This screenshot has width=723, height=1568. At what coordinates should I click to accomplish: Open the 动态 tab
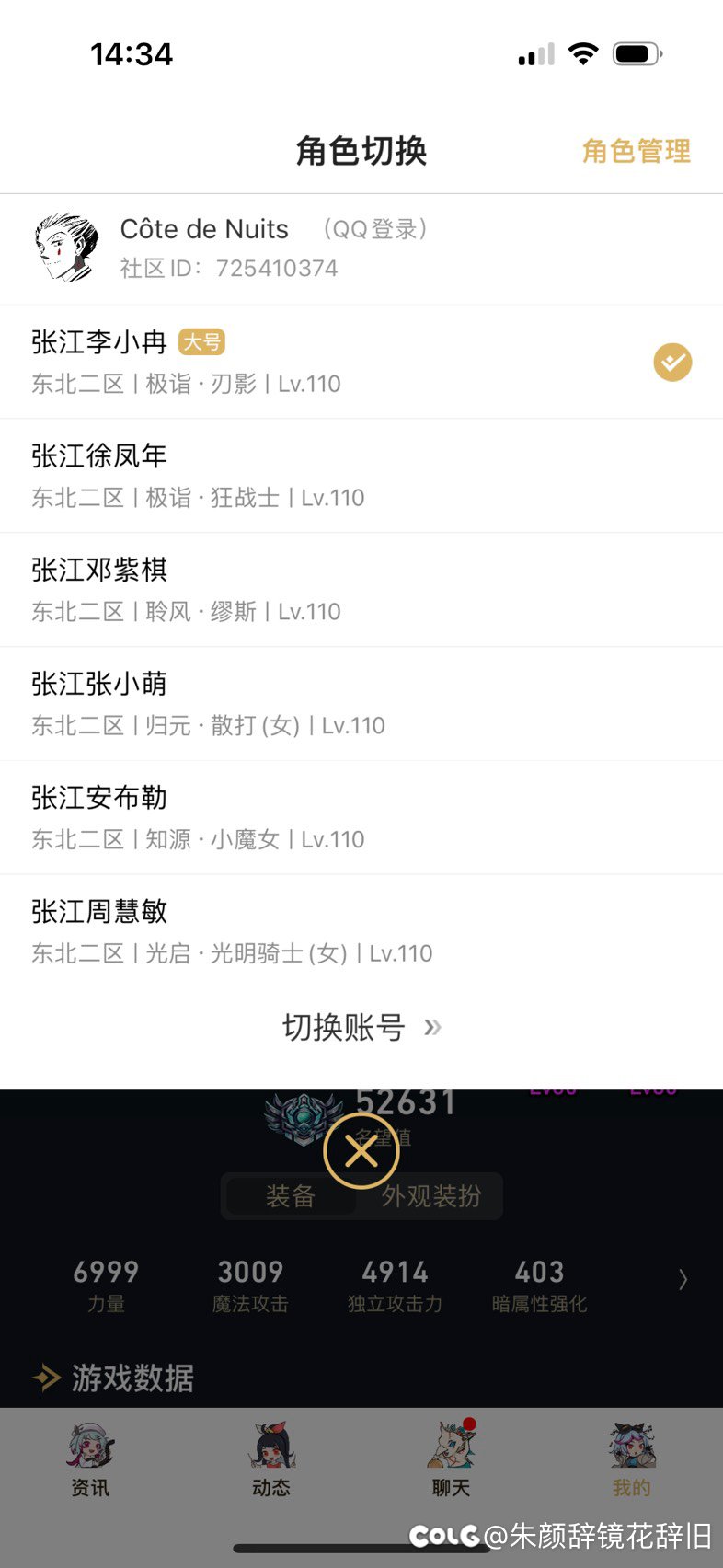[271, 1460]
